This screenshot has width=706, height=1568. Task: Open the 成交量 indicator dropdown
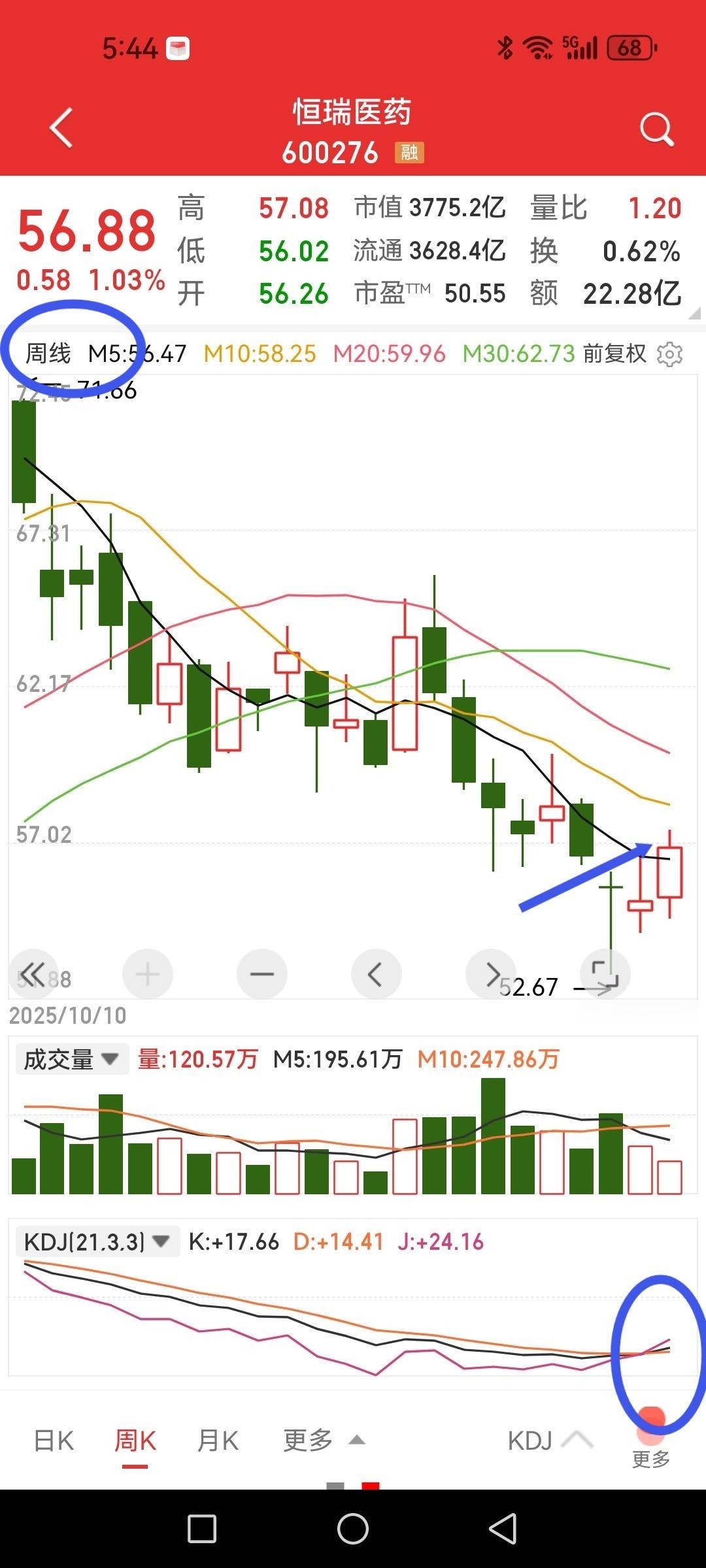point(71,1059)
